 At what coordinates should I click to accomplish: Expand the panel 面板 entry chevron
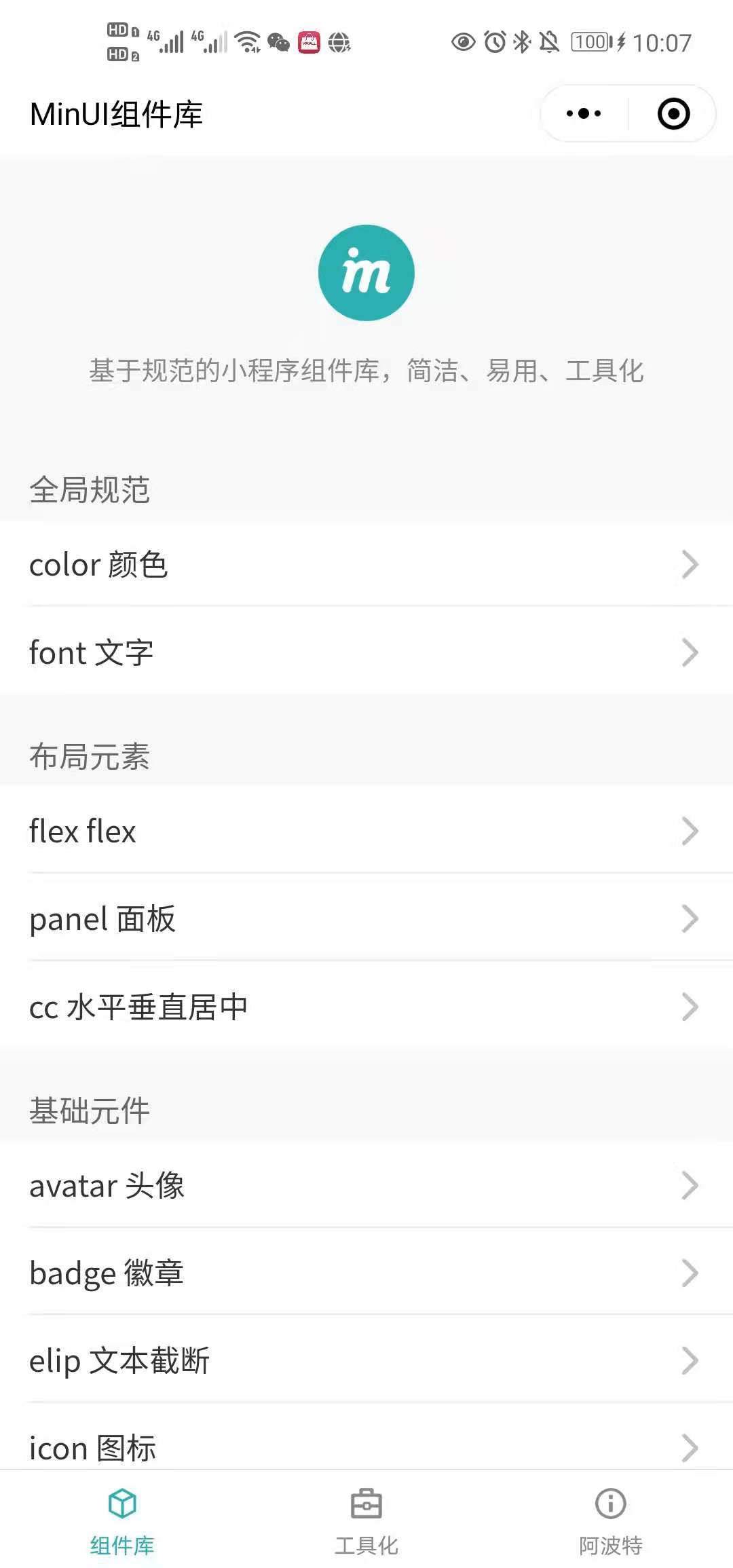[x=690, y=919]
